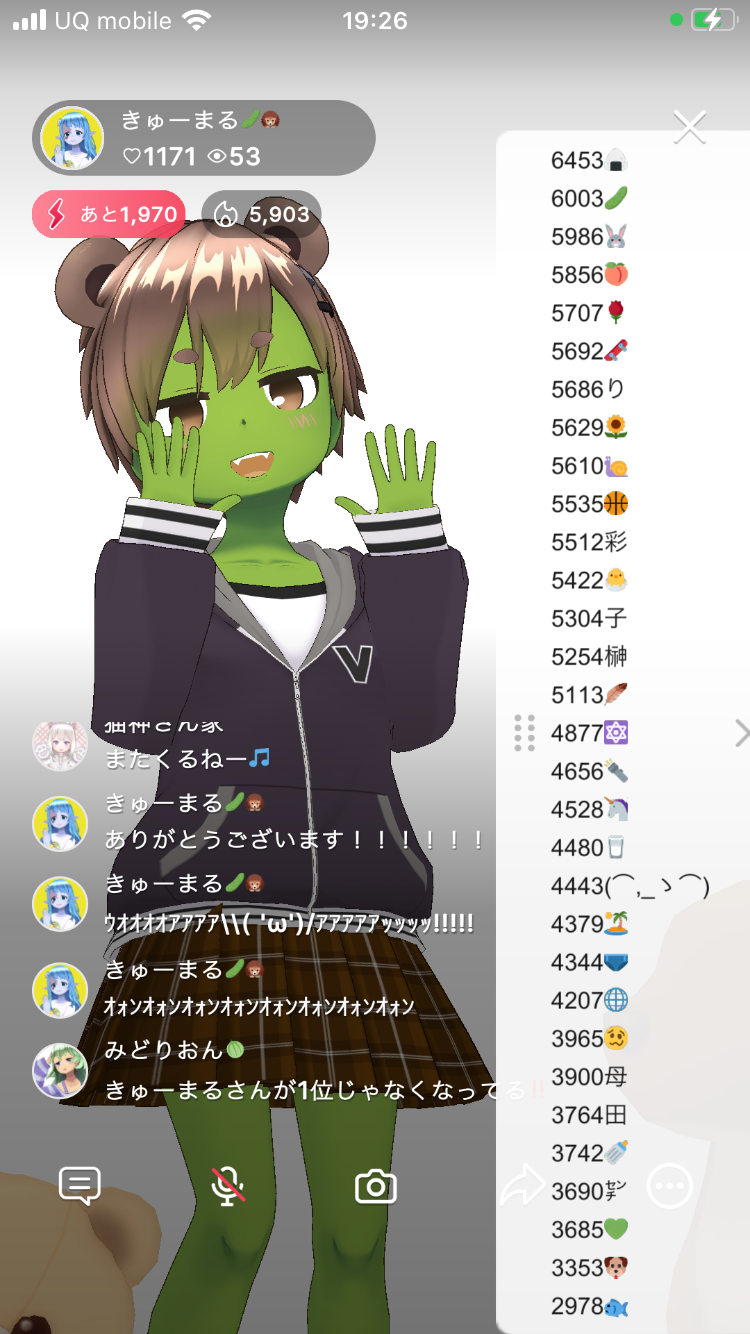Close the live stream view
Screen dimensions: 750x1334
690,127
